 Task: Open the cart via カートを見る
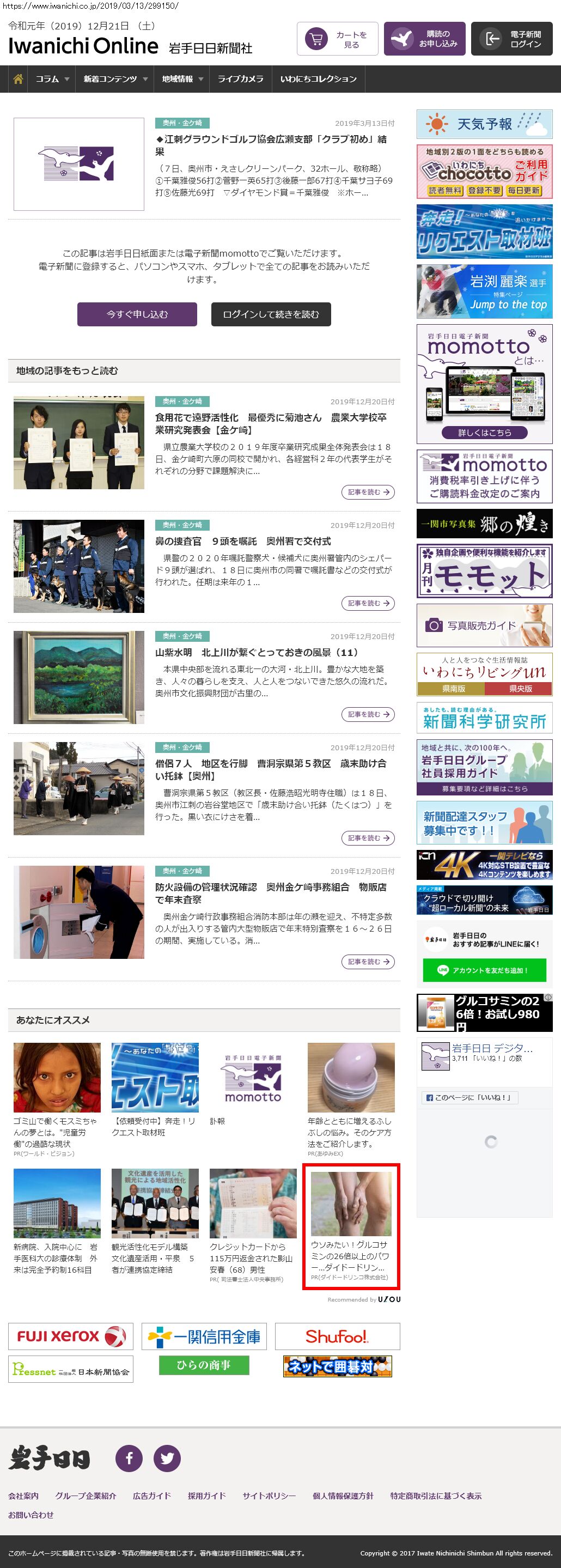[x=337, y=39]
